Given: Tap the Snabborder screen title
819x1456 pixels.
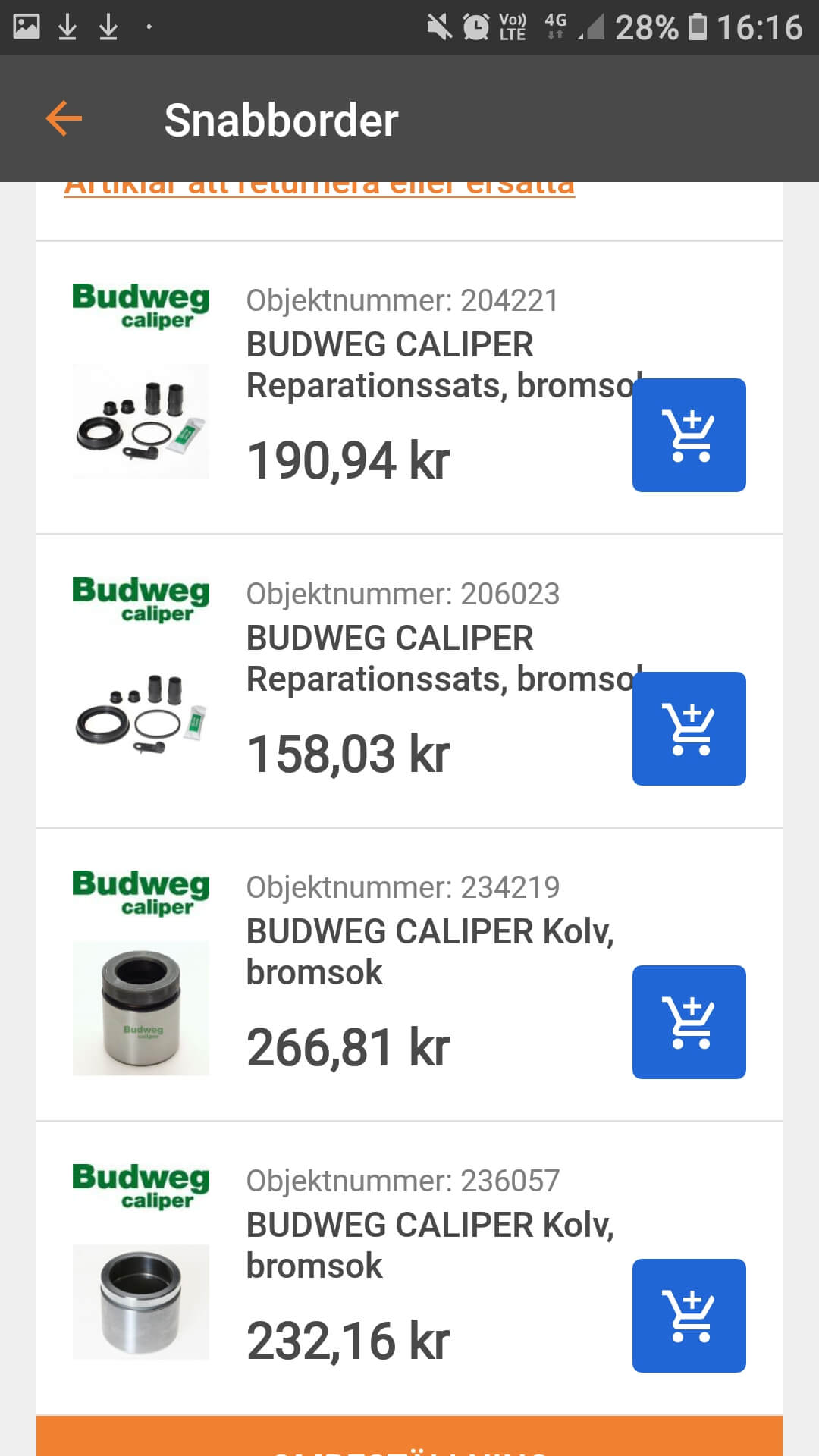Looking at the screenshot, I should [281, 118].
